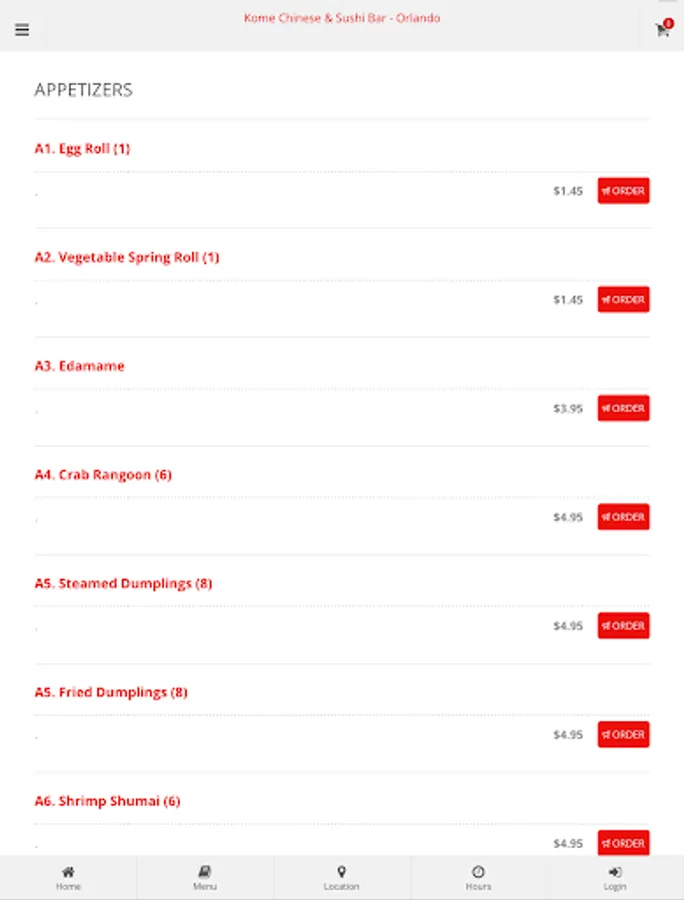Image resolution: width=684 pixels, height=900 pixels.
Task: Open the hamburger drawer menu
Action: coord(22,29)
